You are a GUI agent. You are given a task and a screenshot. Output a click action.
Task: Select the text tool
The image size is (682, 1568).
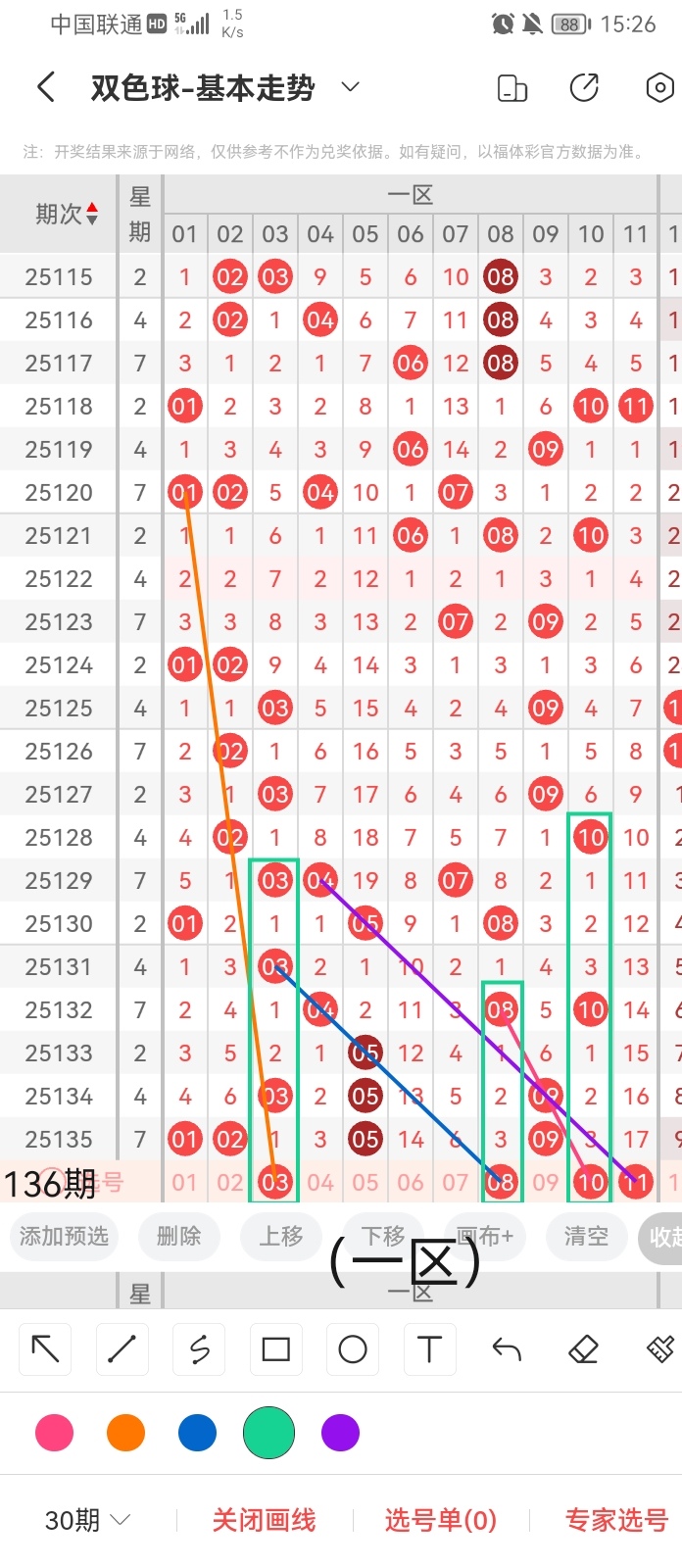(429, 1349)
